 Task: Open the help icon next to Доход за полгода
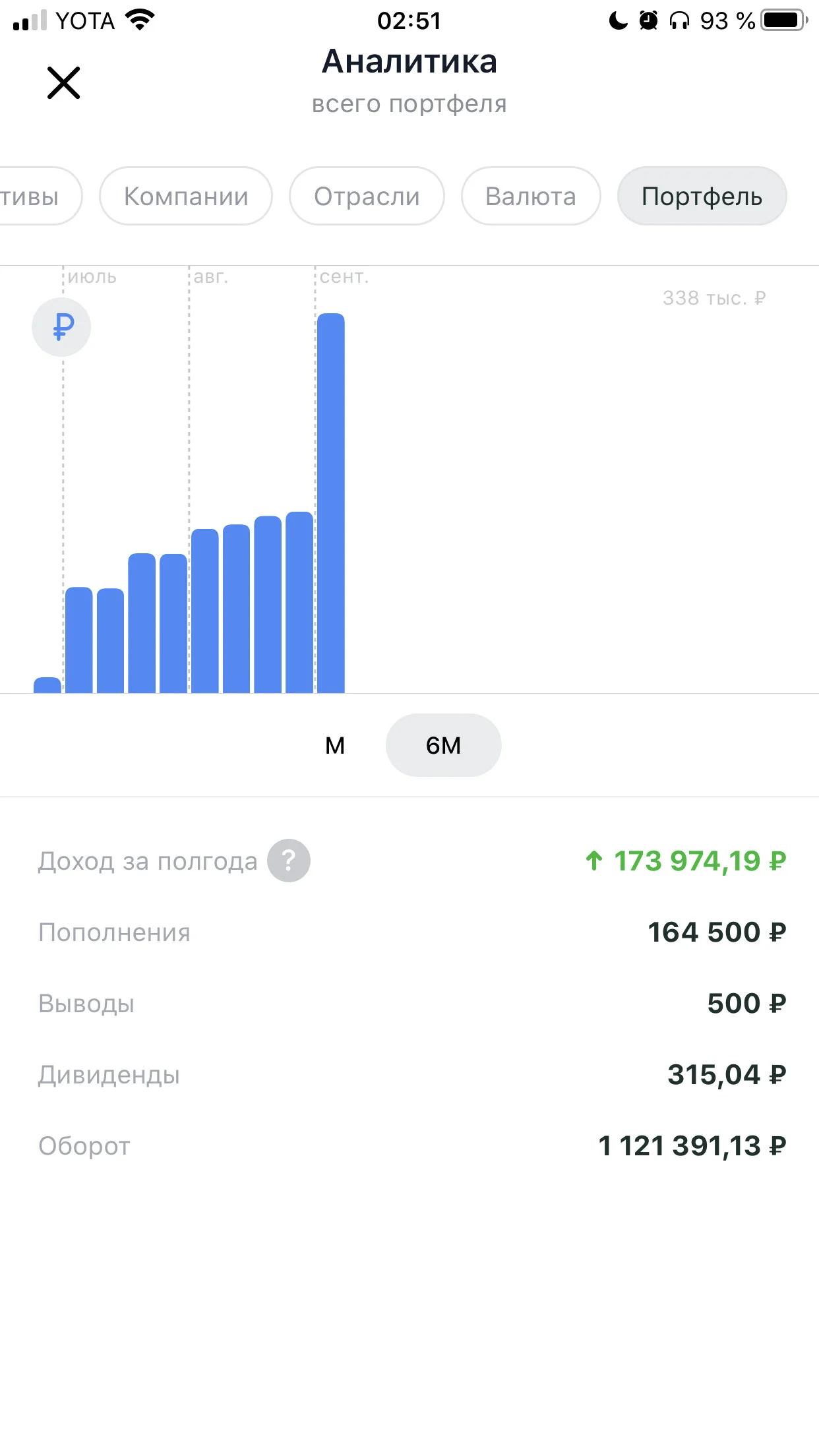[x=288, y=861]
